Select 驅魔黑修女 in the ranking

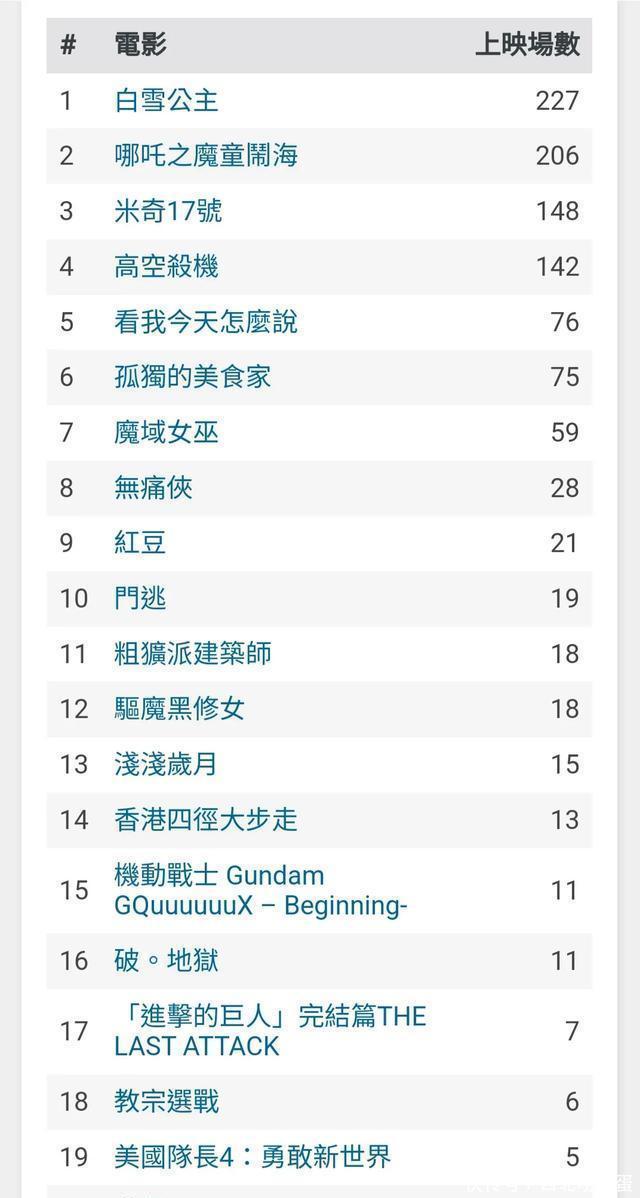pos(180,709)
